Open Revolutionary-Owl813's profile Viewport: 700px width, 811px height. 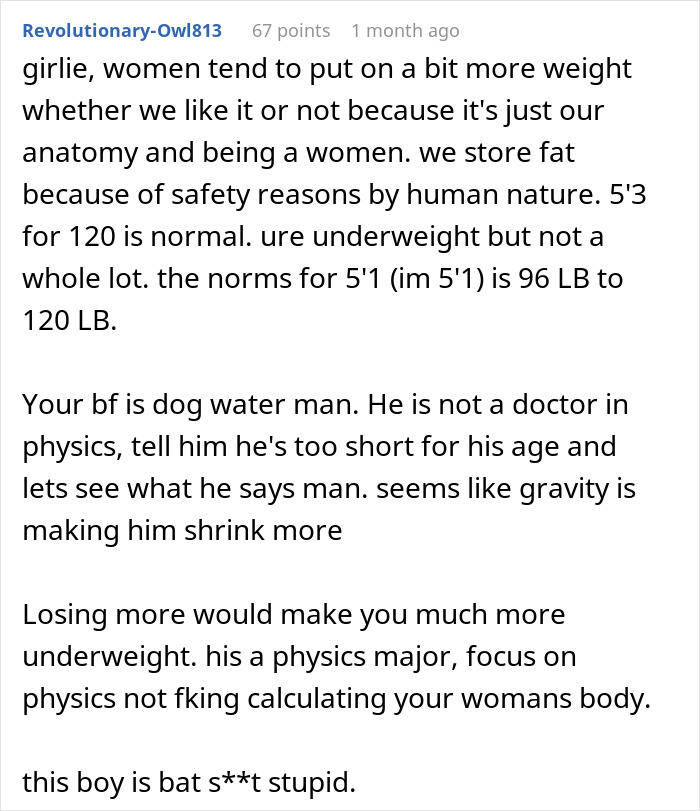(122, 31)
